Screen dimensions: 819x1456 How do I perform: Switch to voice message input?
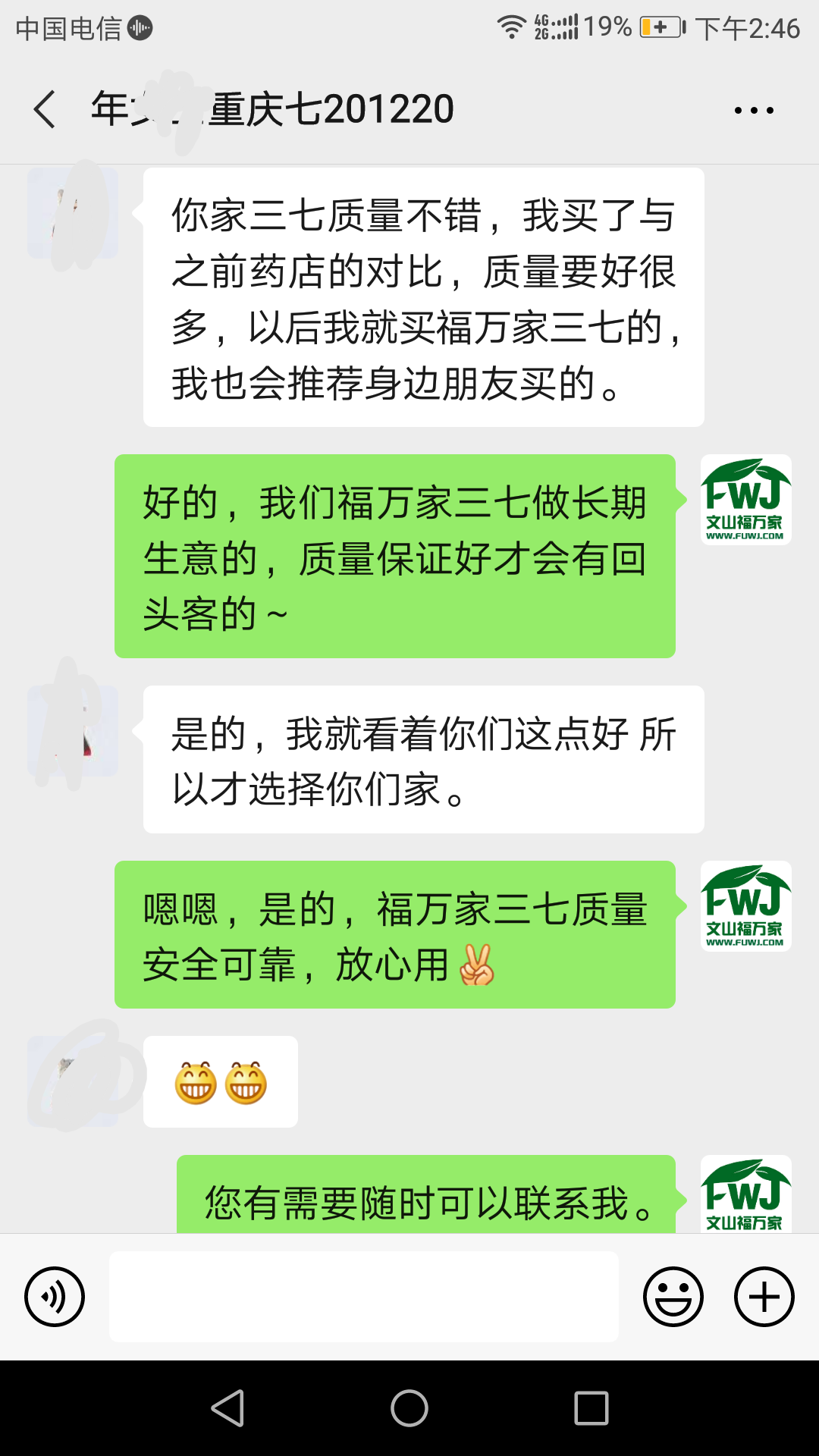coord(55,1297)
